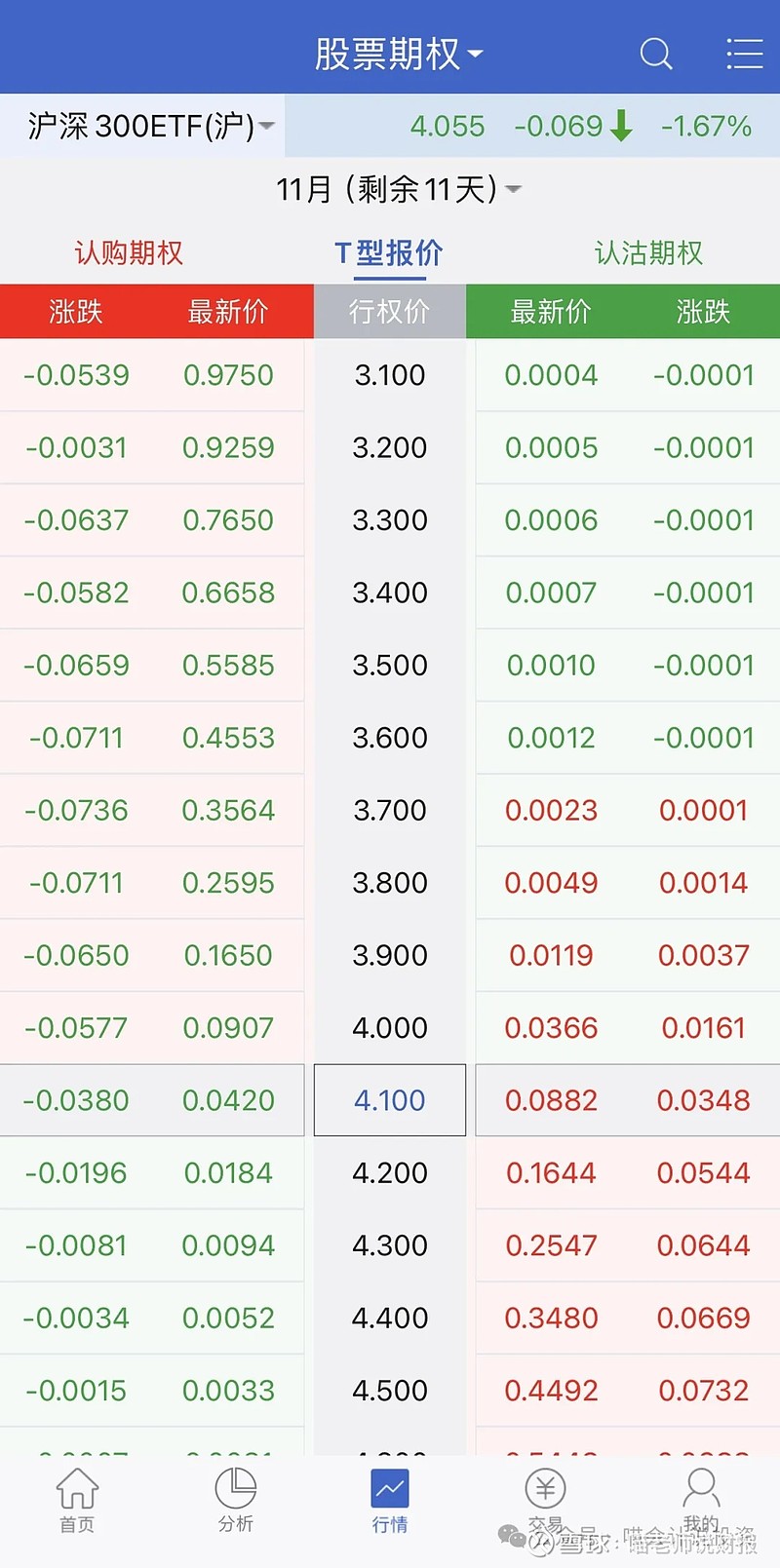Go to the 首页 tab
This screenshot has width=780, height=1568.
click(77, 1501)
